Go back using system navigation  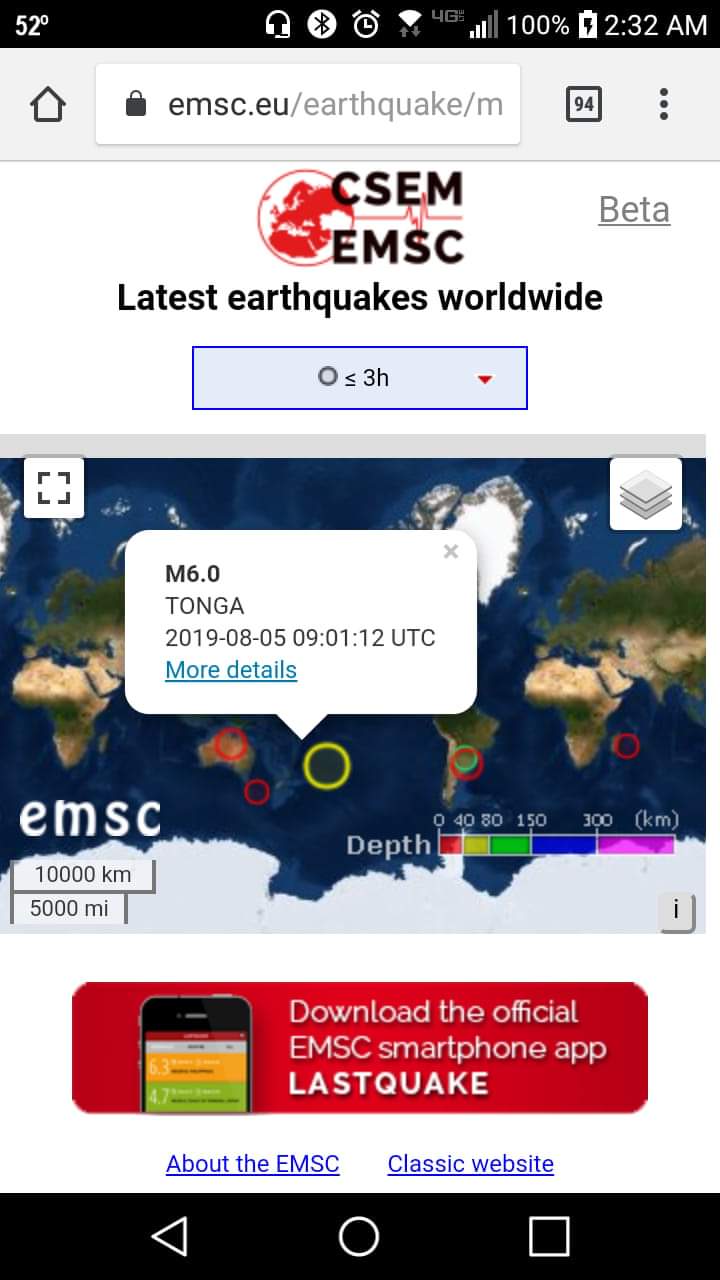170,1236
